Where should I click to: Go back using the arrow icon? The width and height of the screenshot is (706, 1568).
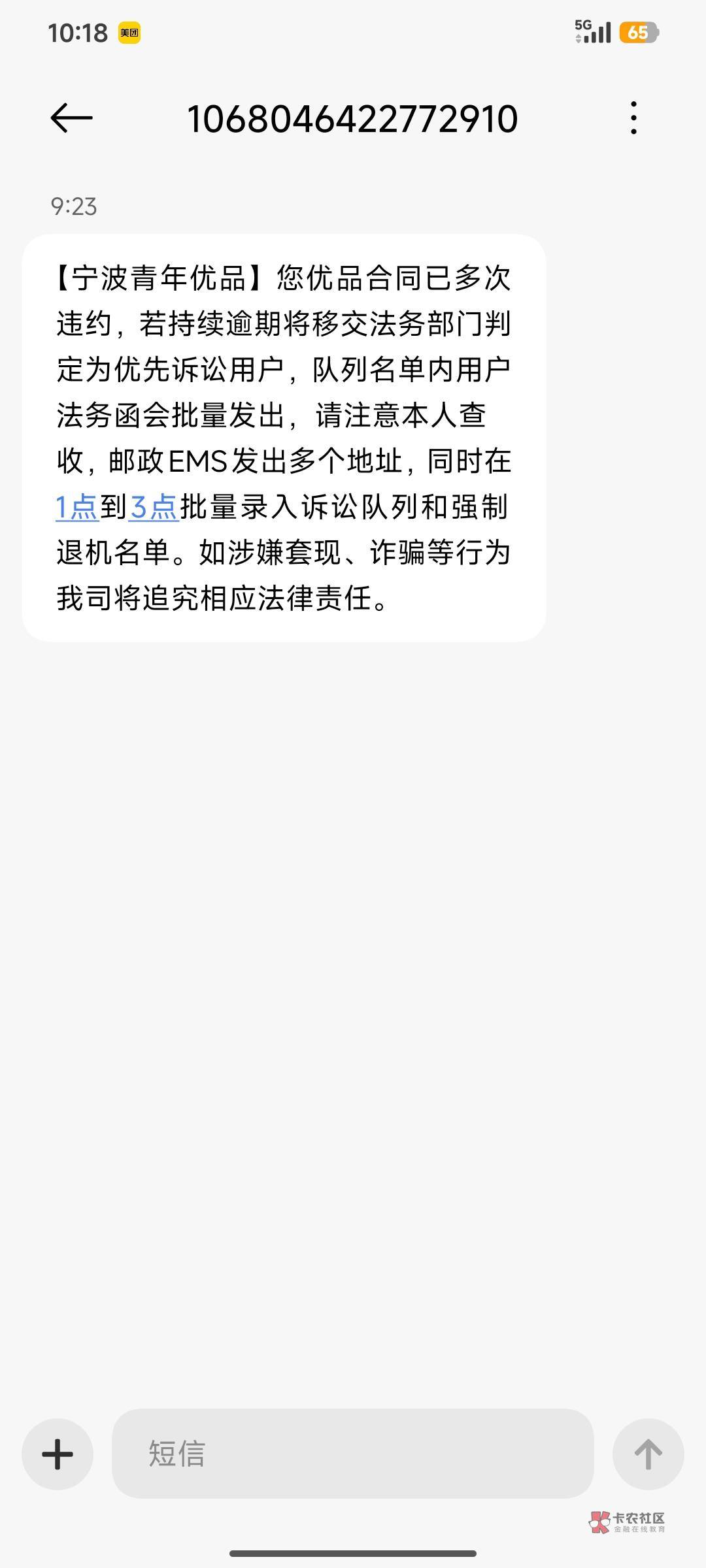[71, 118]
